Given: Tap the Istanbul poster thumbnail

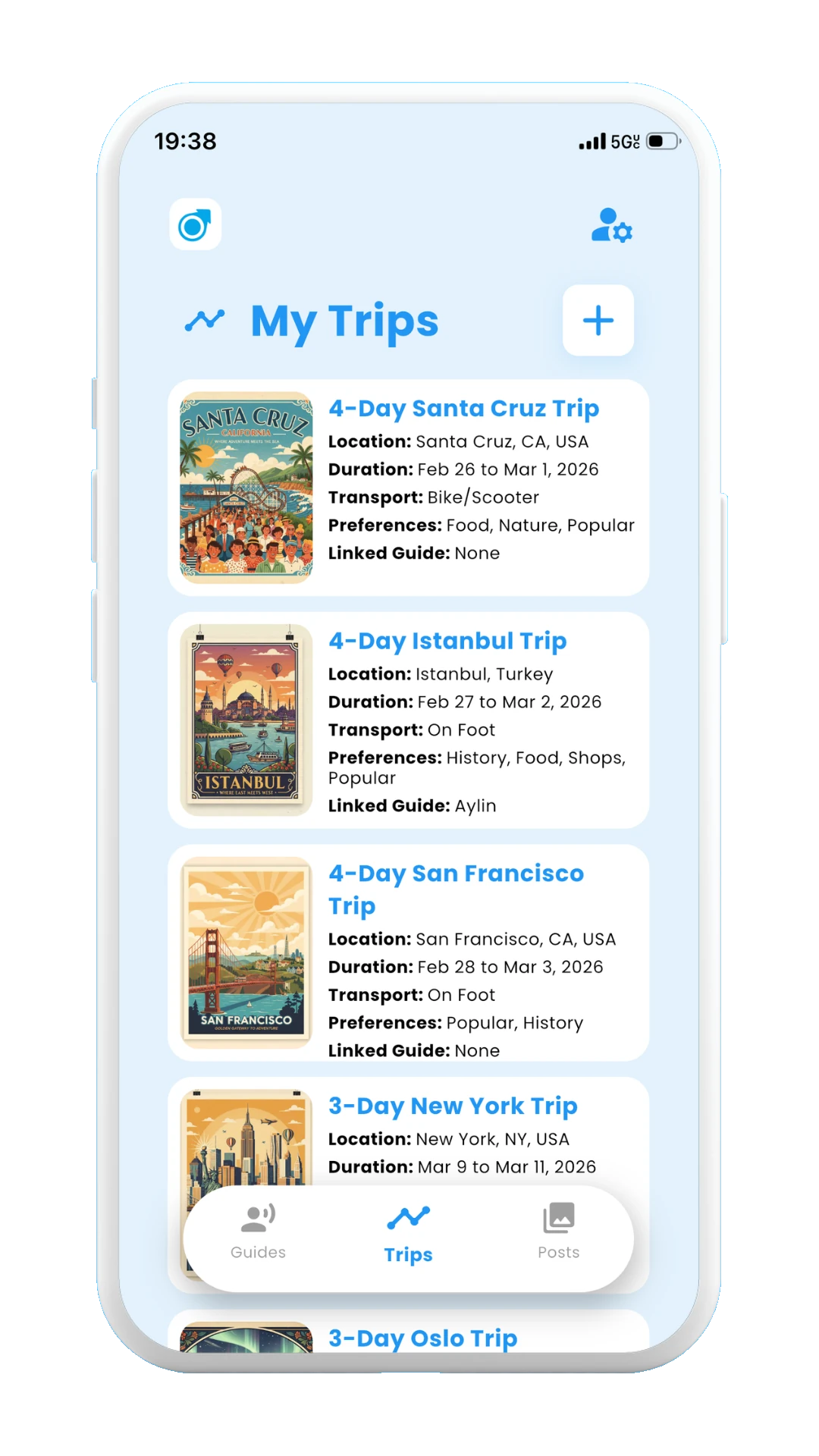Looking at the screenshot, I should click(245, 720).
